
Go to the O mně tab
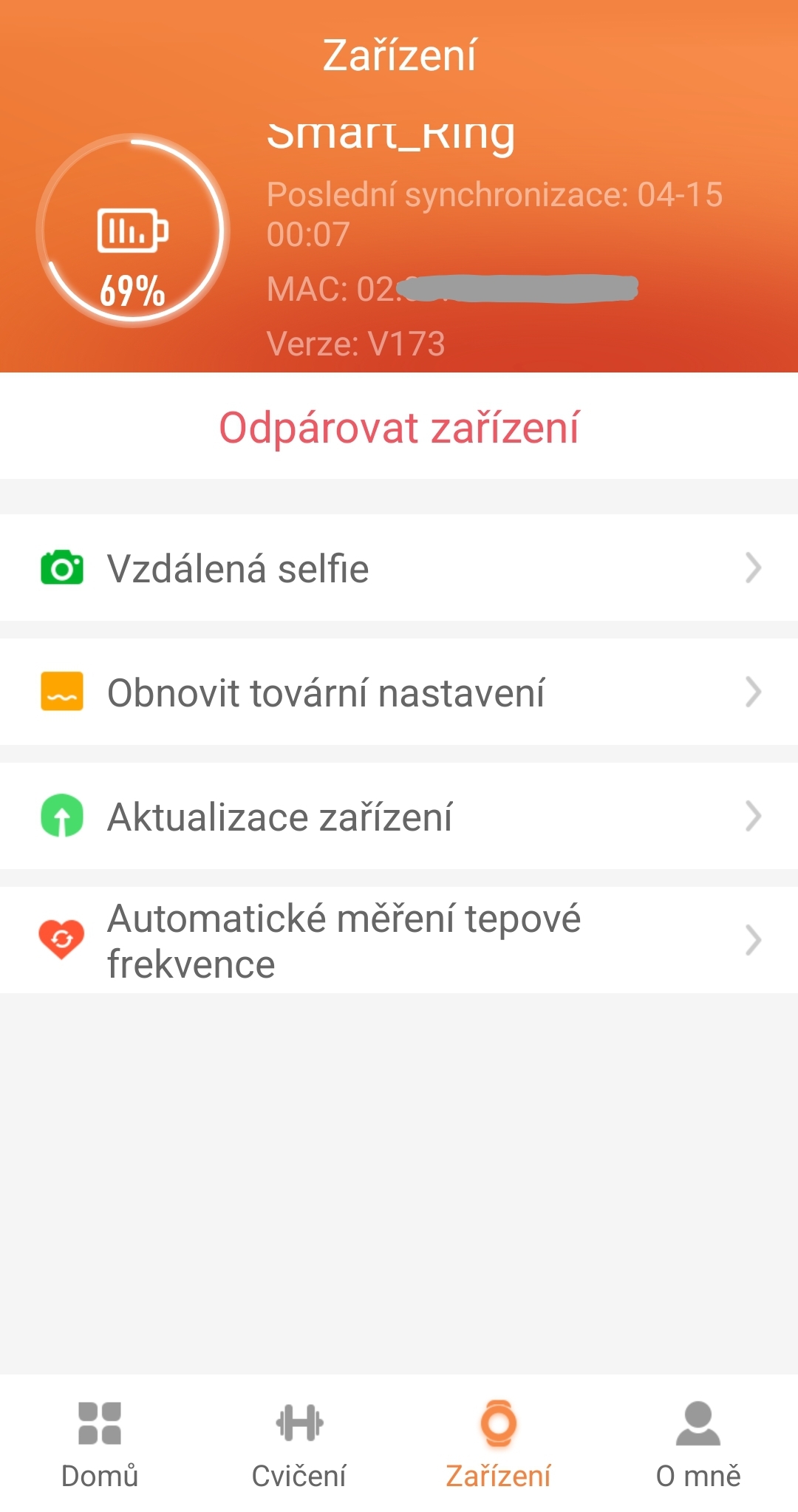(x=698, y=1444)
